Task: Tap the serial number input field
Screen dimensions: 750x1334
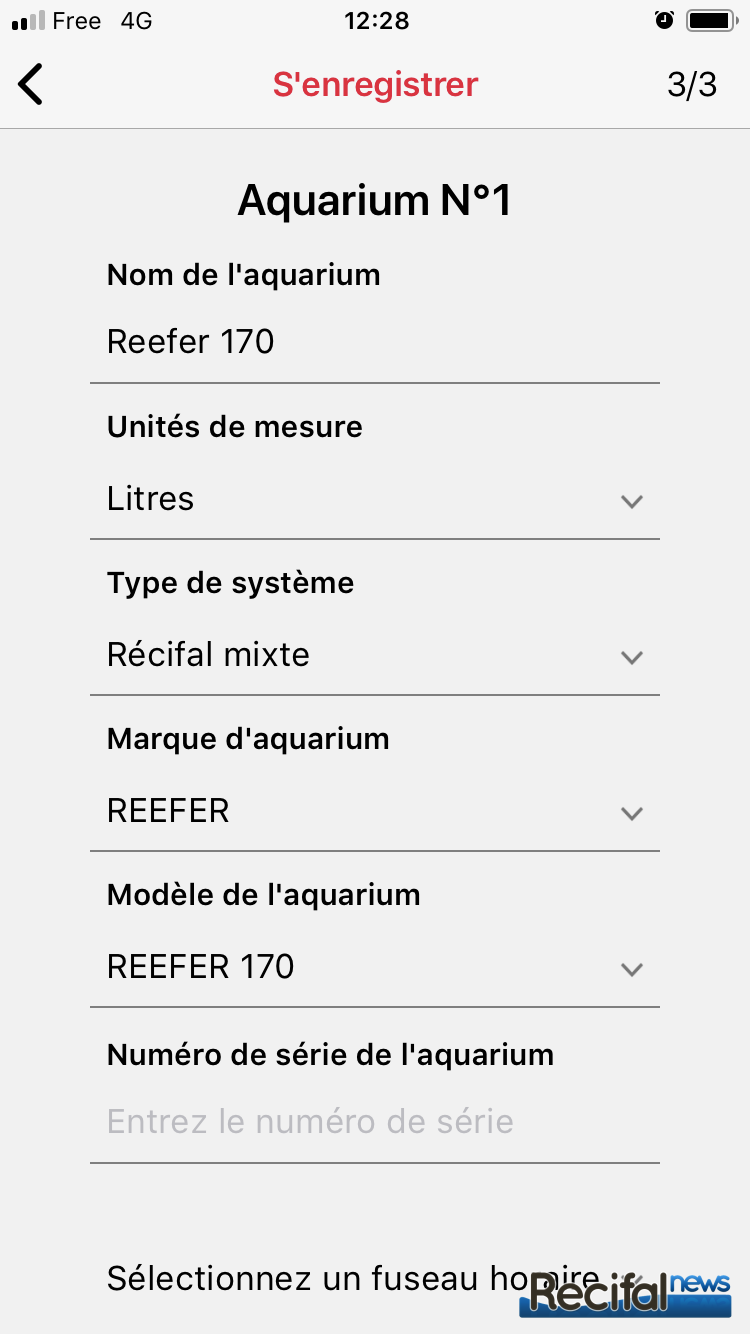Action: click(374, 1122)
